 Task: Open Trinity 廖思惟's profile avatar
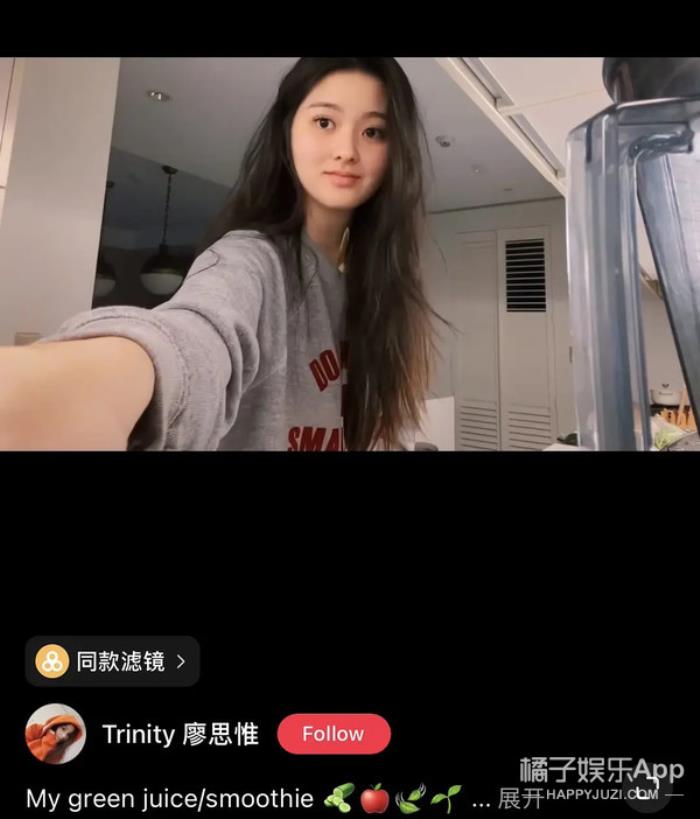tap(55, 734)
